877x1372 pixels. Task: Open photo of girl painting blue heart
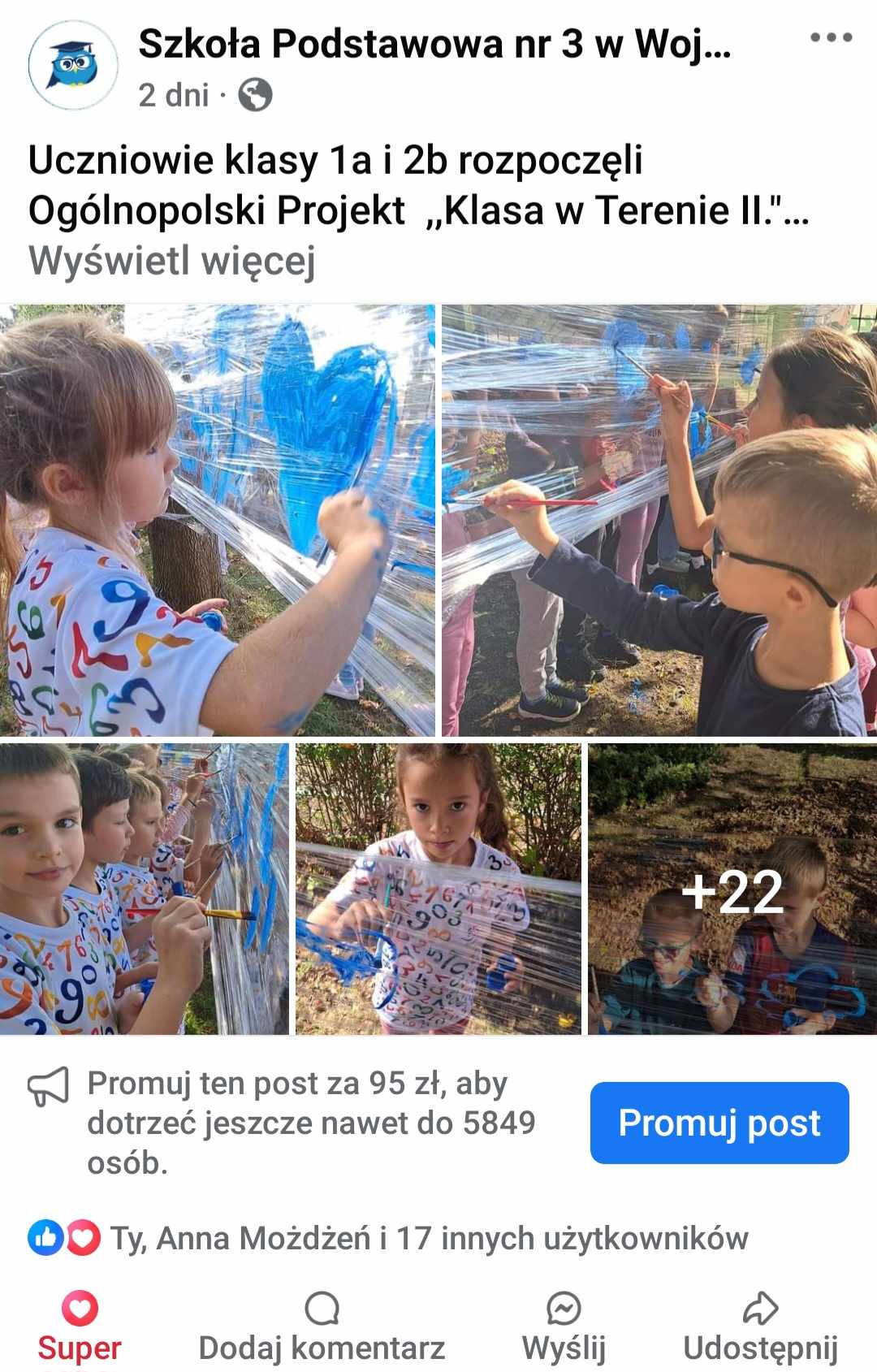pyautogui.click(x=217, y=520)
